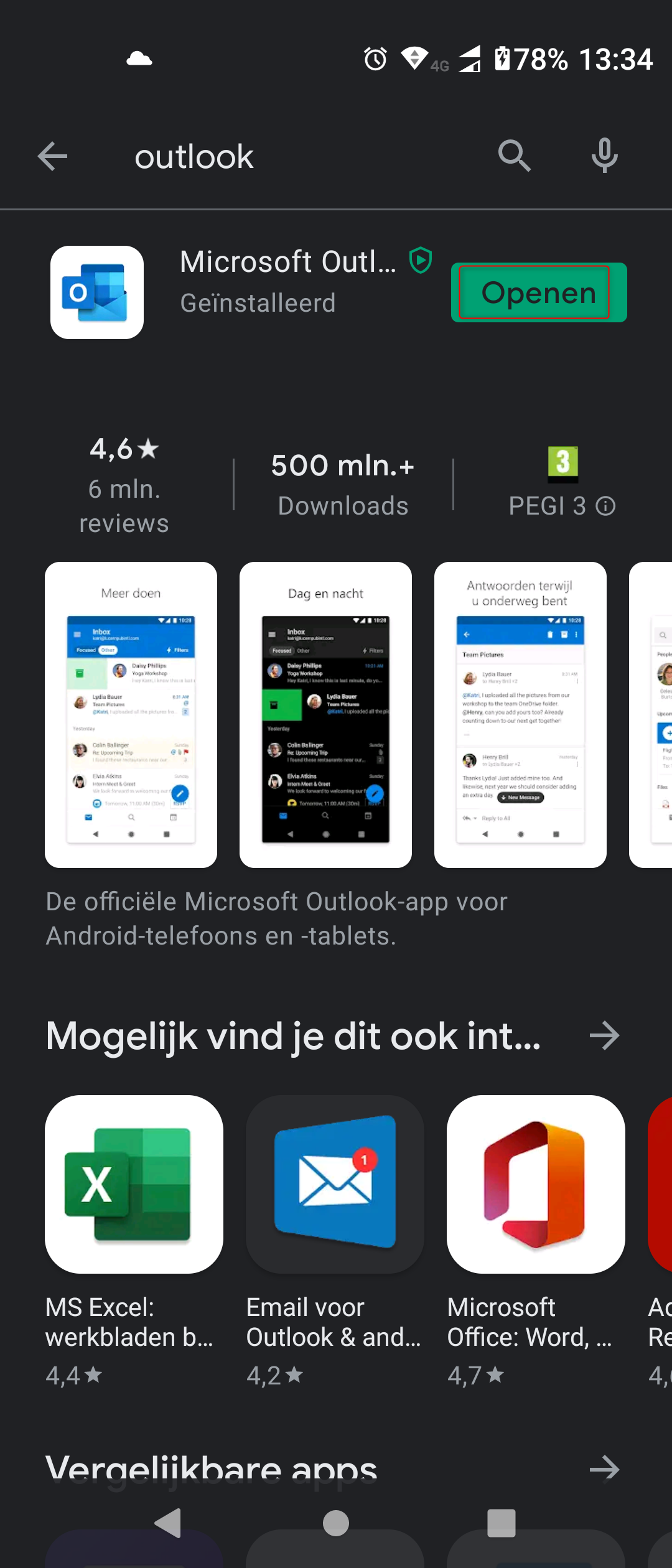This screenshot has width=672, height=1568.
Task: Open the 'Dag en nacht' screenshot
Action: 325,714
